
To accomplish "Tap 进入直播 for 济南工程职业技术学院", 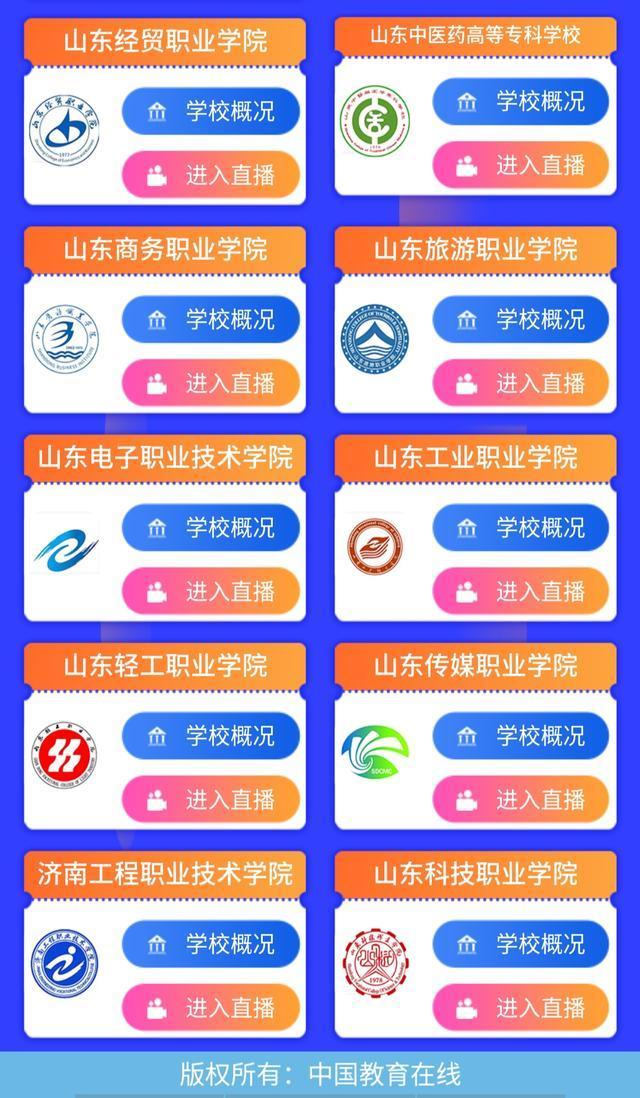I will (211, 1007).
